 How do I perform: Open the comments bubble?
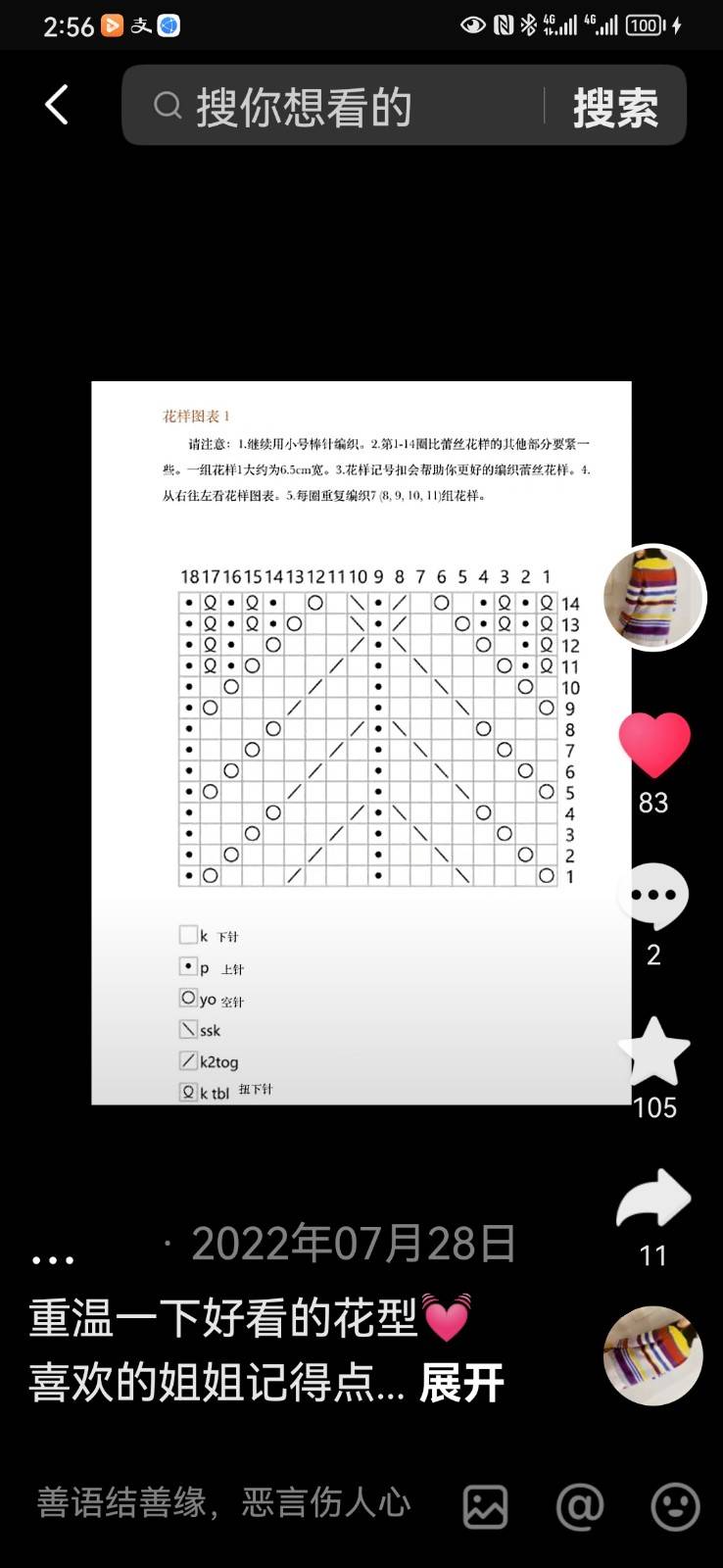tap(653, 896)
